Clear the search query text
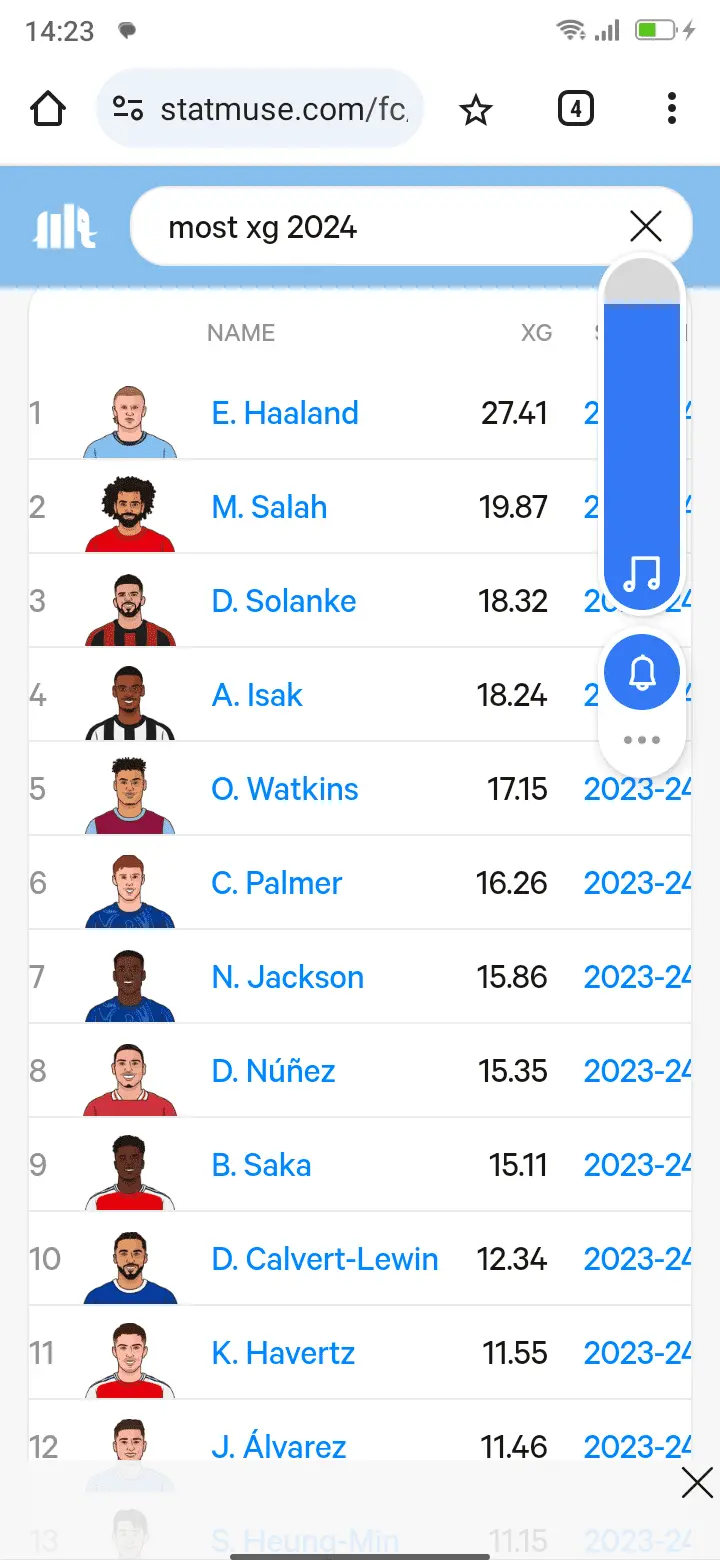The height and width of the screenshot is (1560, 720). [646, 227]
